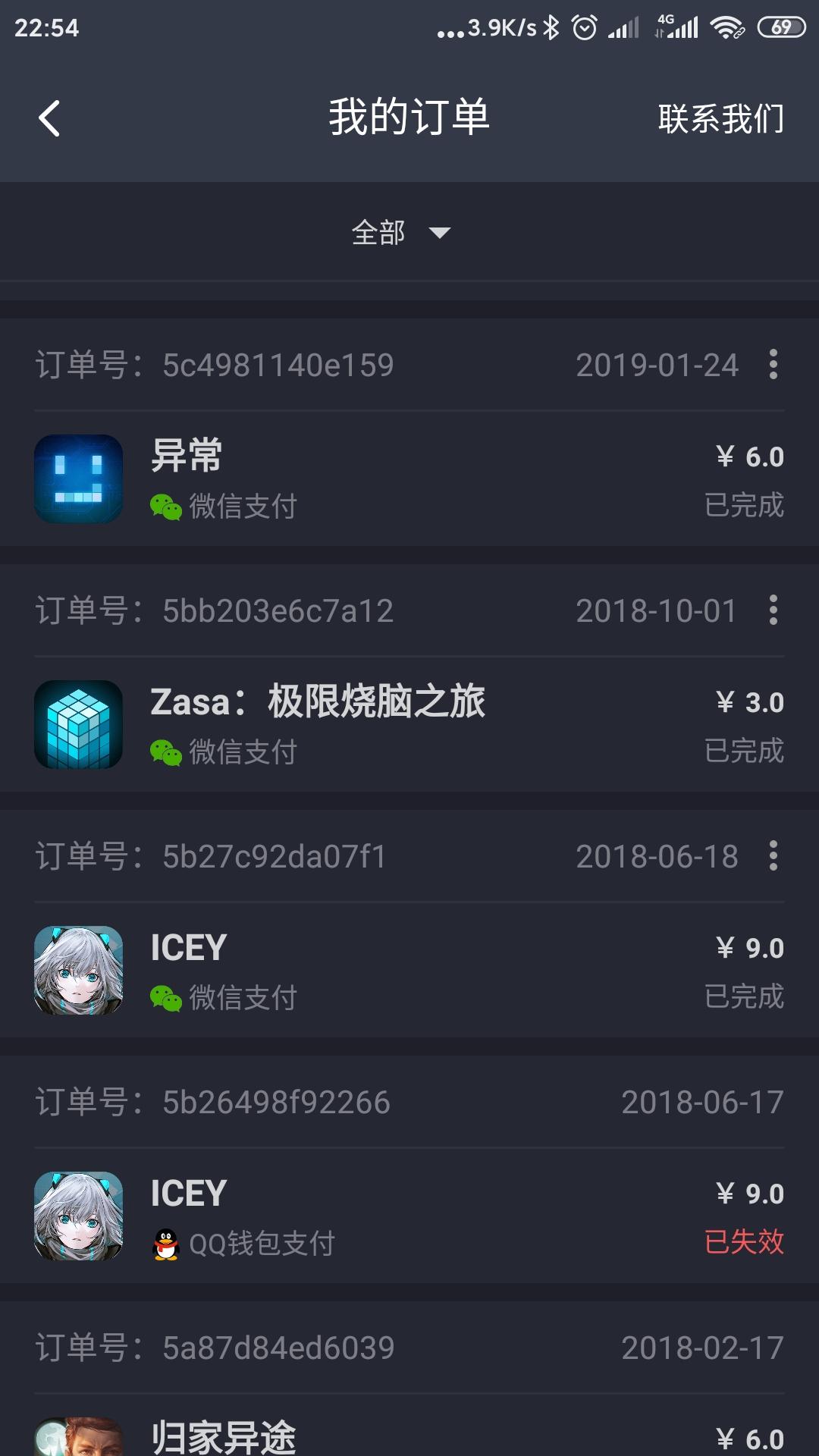The image size is (819, 1456).
Task: Expand options for order 5c4981140e159
Action: point(775,365)
